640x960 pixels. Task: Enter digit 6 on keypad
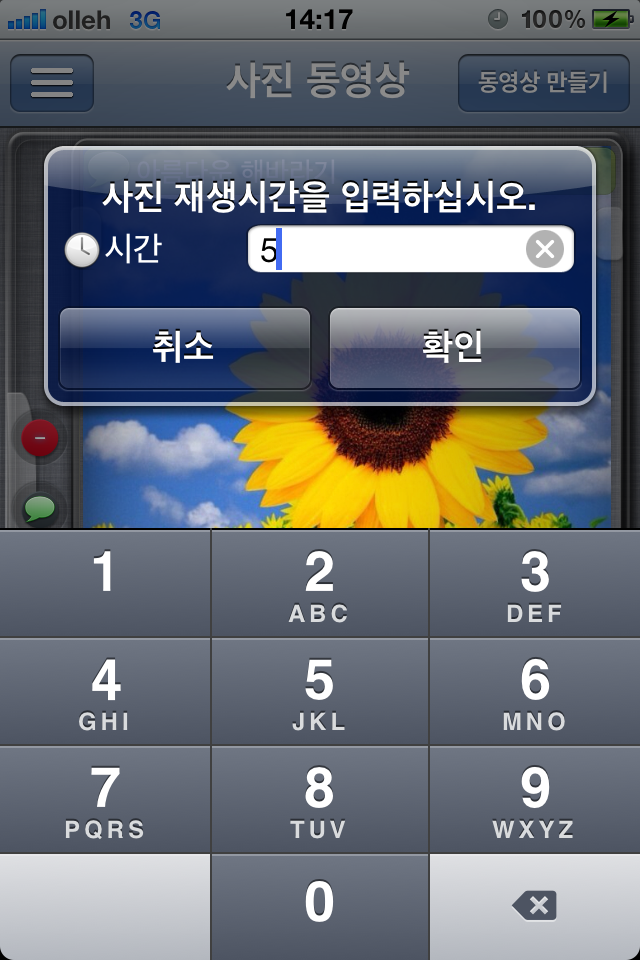pos(534,691)
